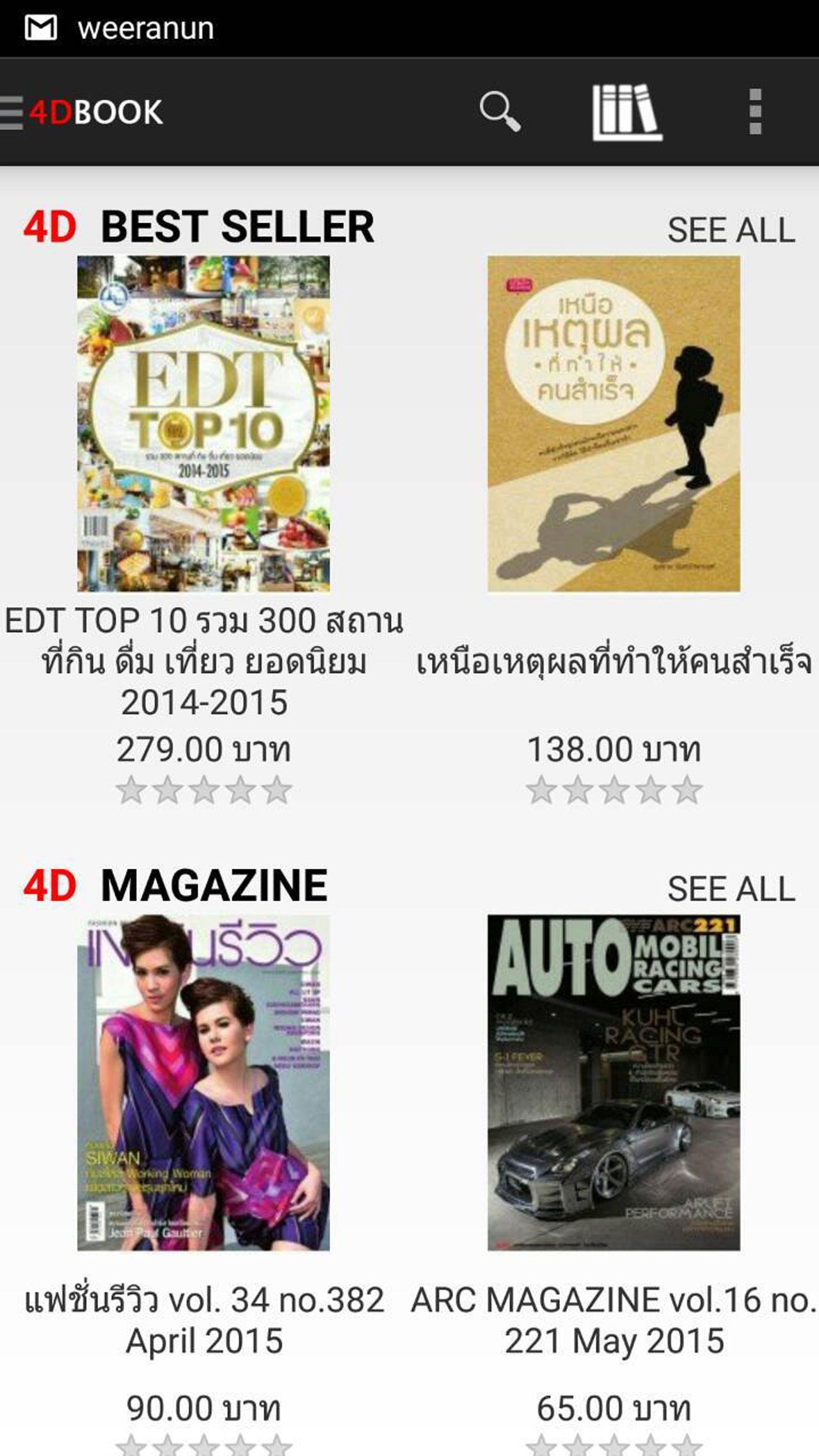819x1456 pixels.
Task: Open แฟชั่นรีวิว vol. 34 no.382 magazine
Action: click(203, 1082)
